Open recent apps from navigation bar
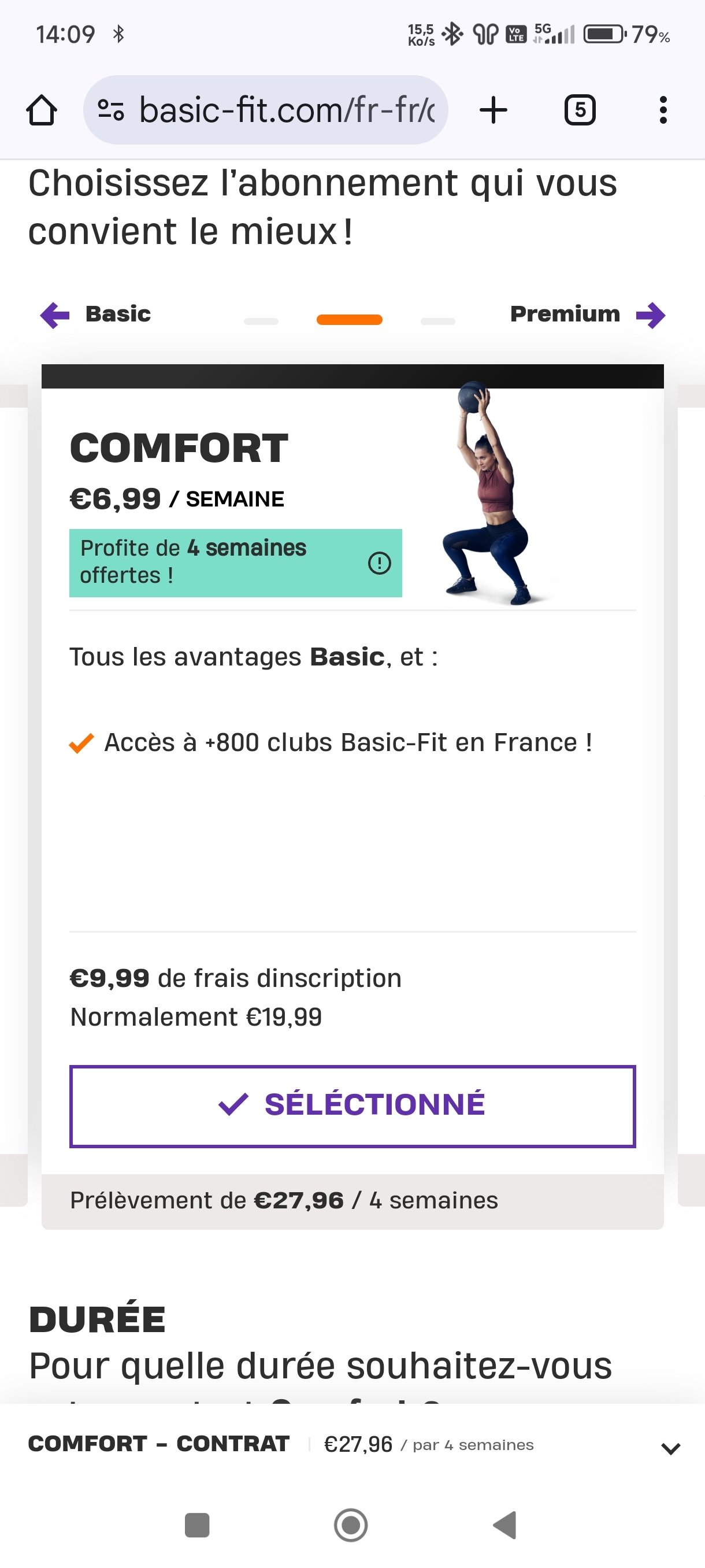 (197, 1525)
